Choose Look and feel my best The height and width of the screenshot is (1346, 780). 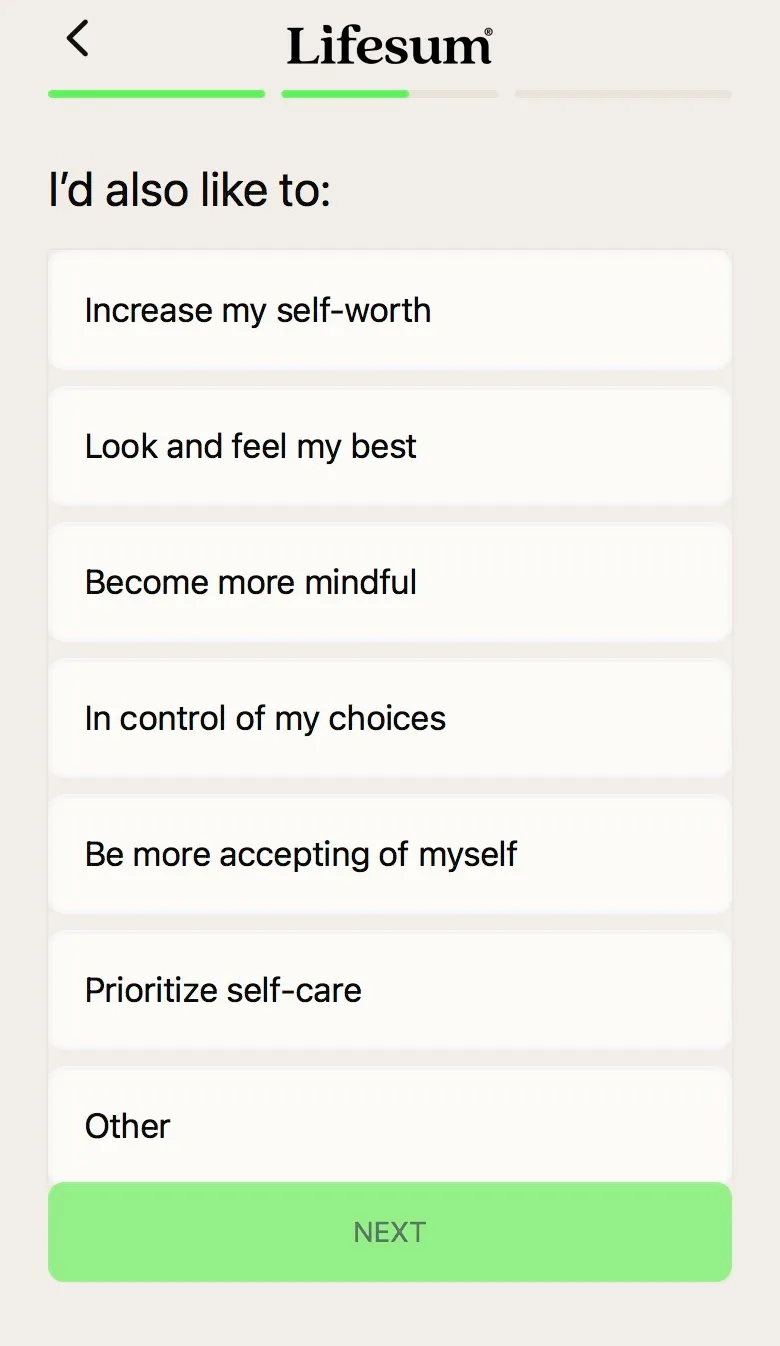coord(390,446)
